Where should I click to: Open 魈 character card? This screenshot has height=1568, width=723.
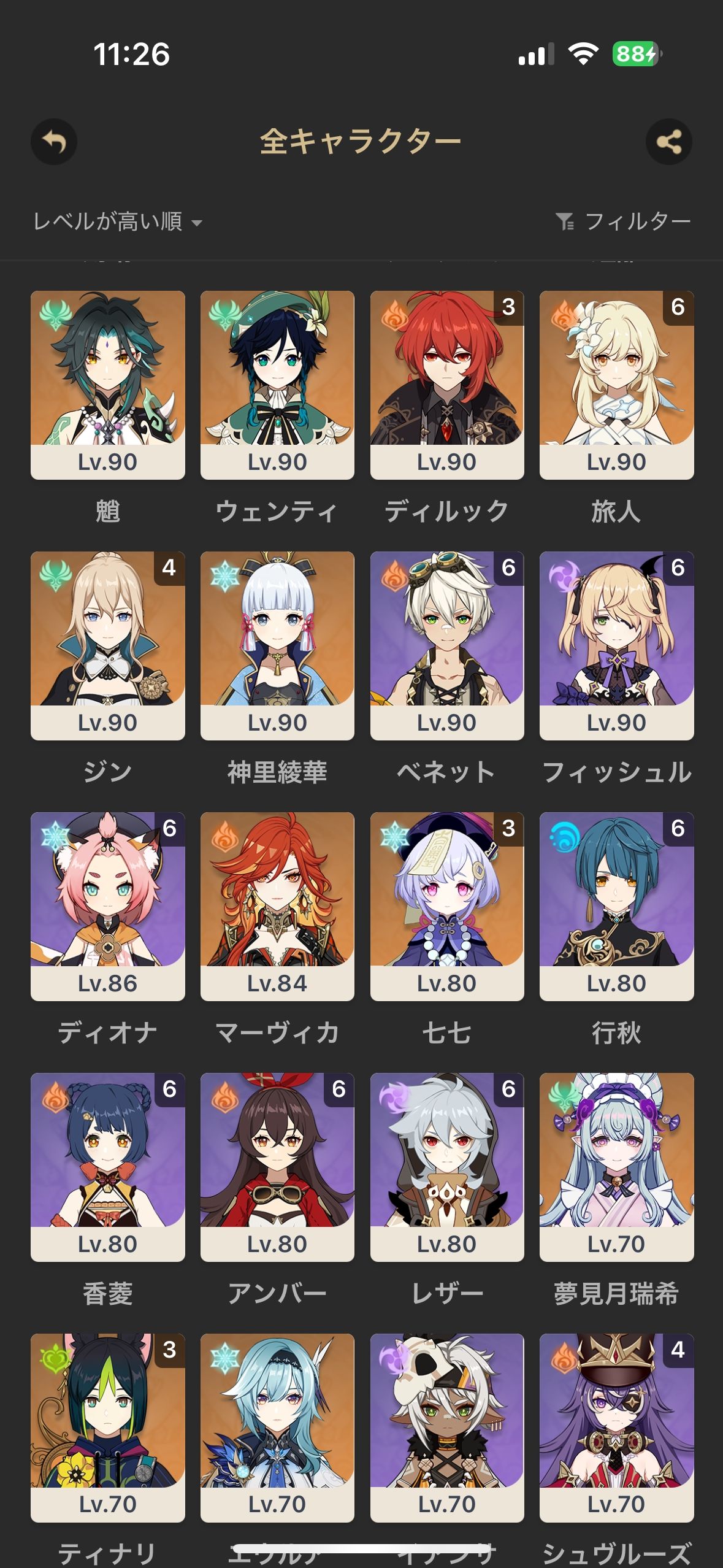107,385
